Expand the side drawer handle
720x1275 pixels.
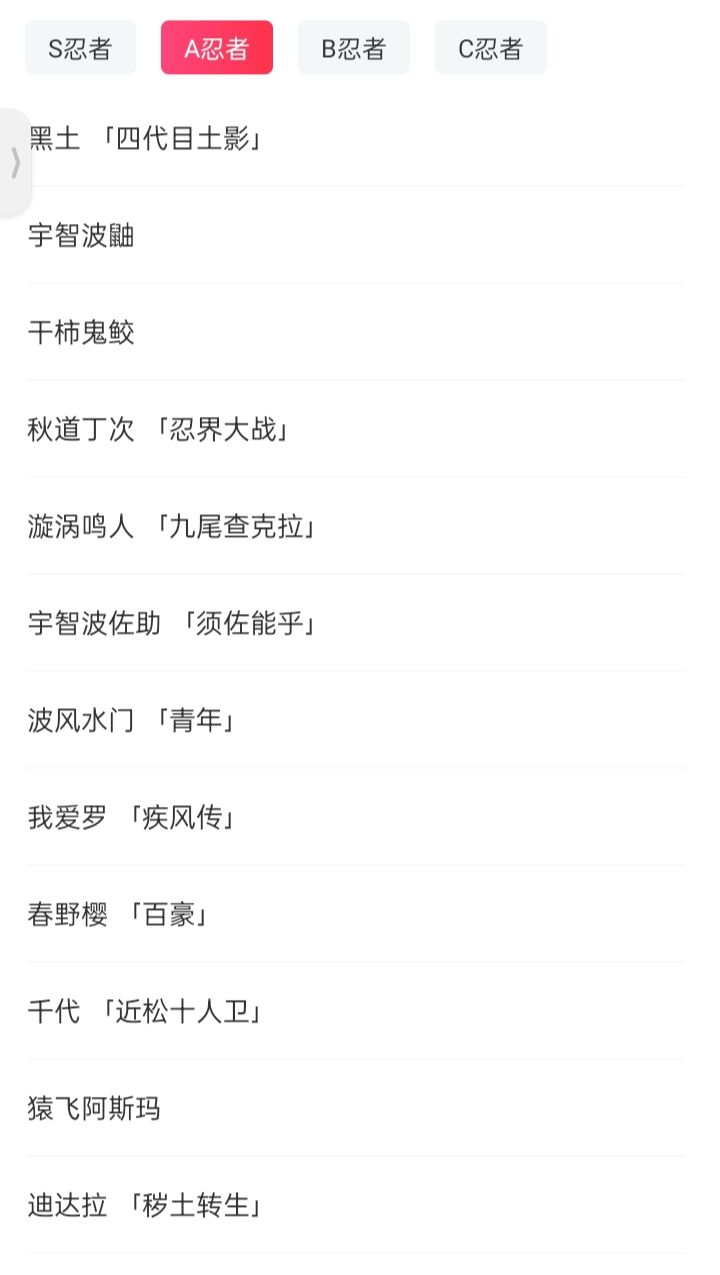15,162
